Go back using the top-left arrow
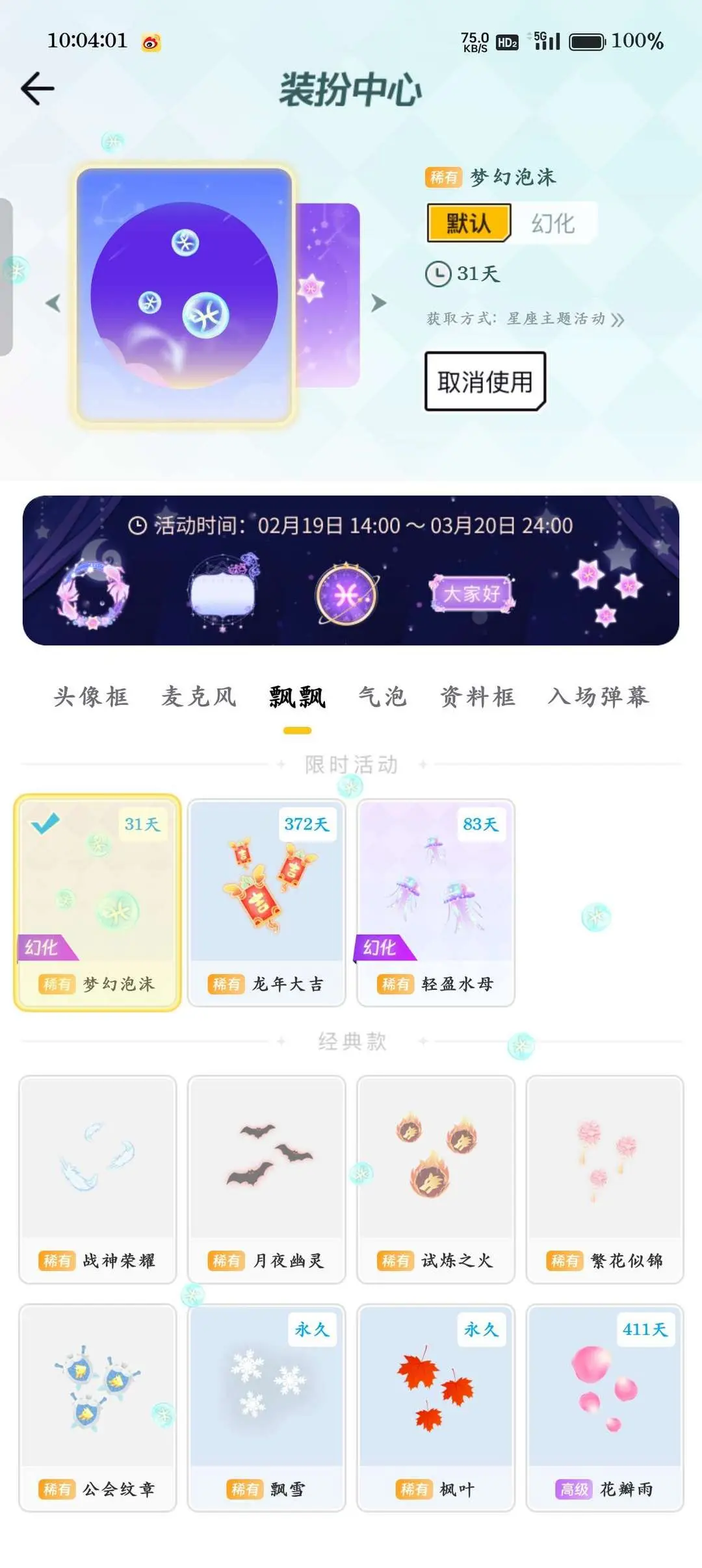 pyautogui.click(x=38, y=88)
